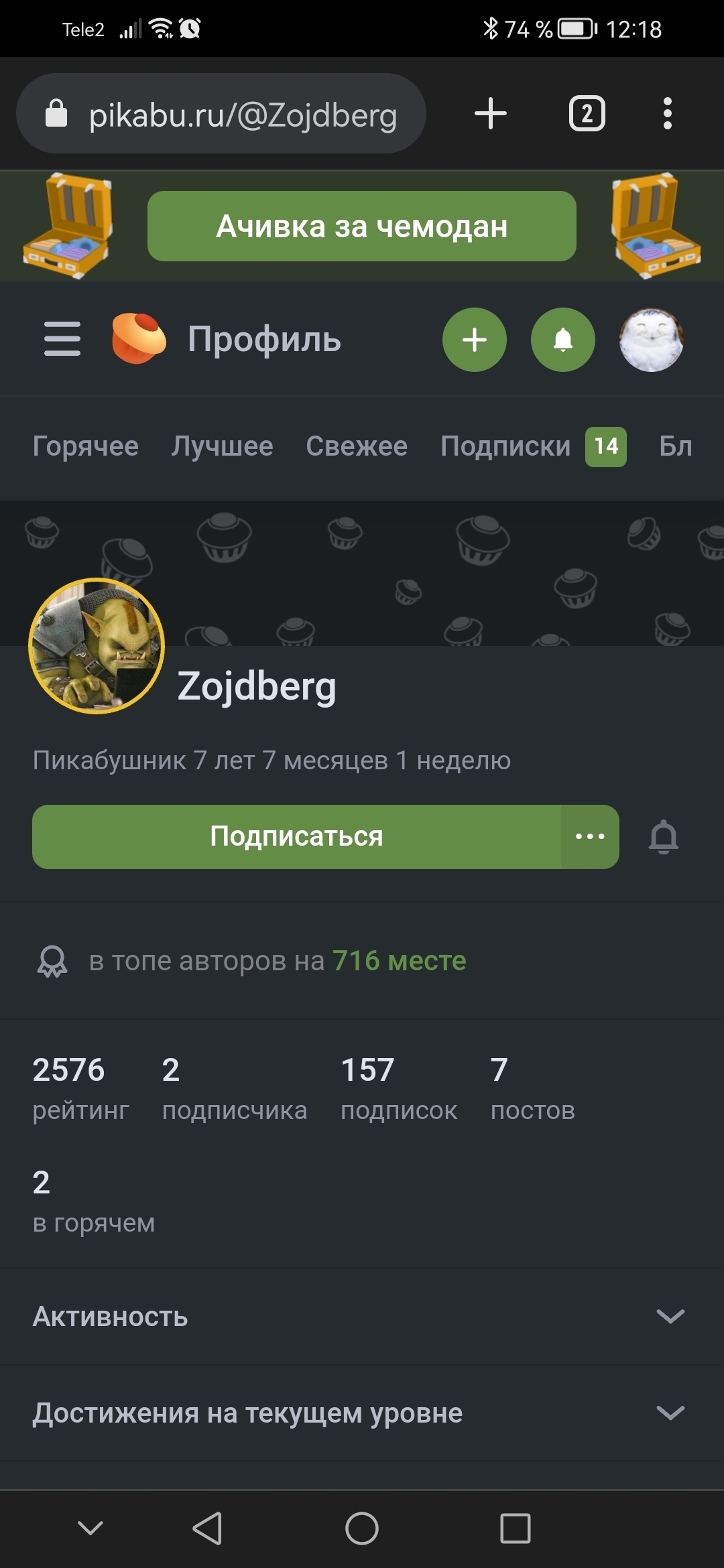Viewport: 724px width, 1568px height.
Task: Open the Подписки tab
Action: point(505,446)
